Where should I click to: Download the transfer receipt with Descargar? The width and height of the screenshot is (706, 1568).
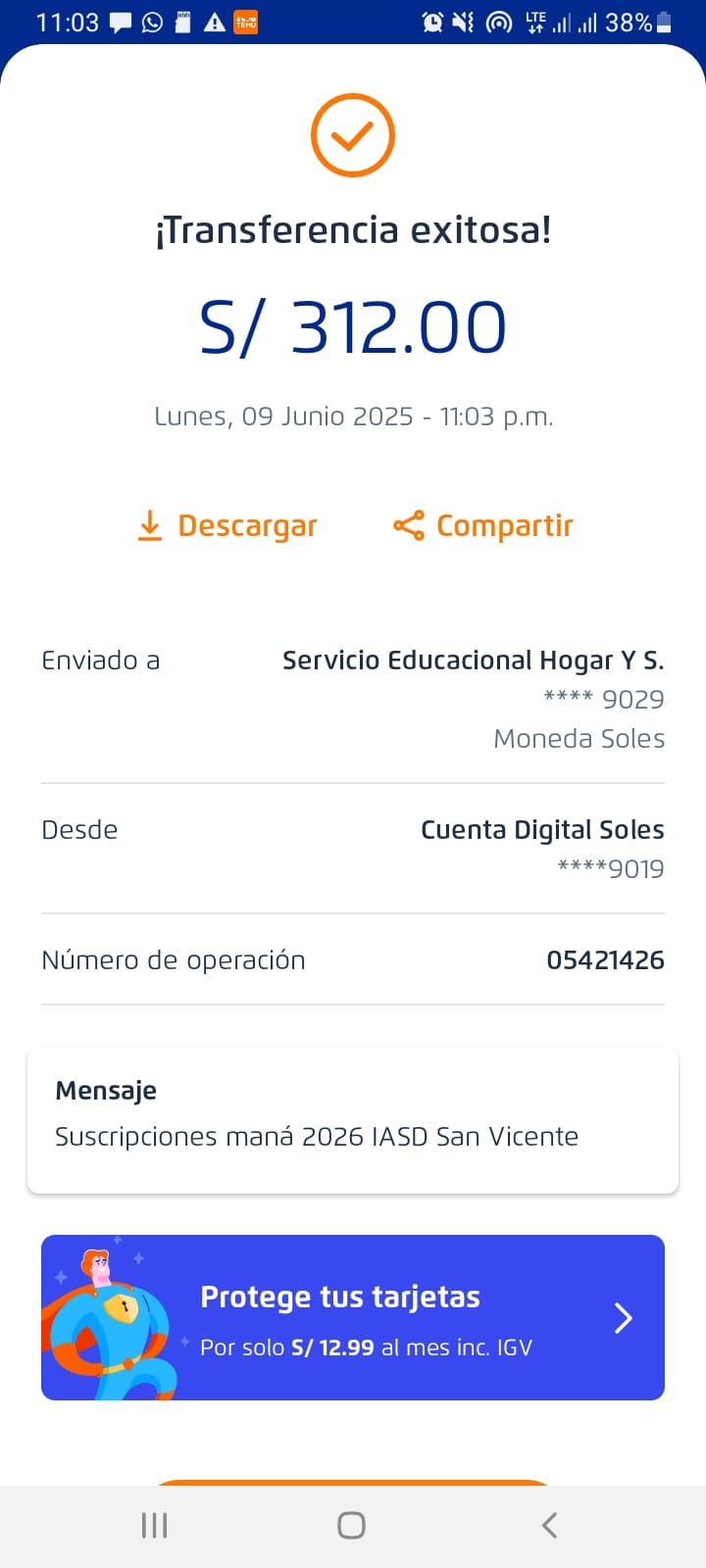click(227, 526)
